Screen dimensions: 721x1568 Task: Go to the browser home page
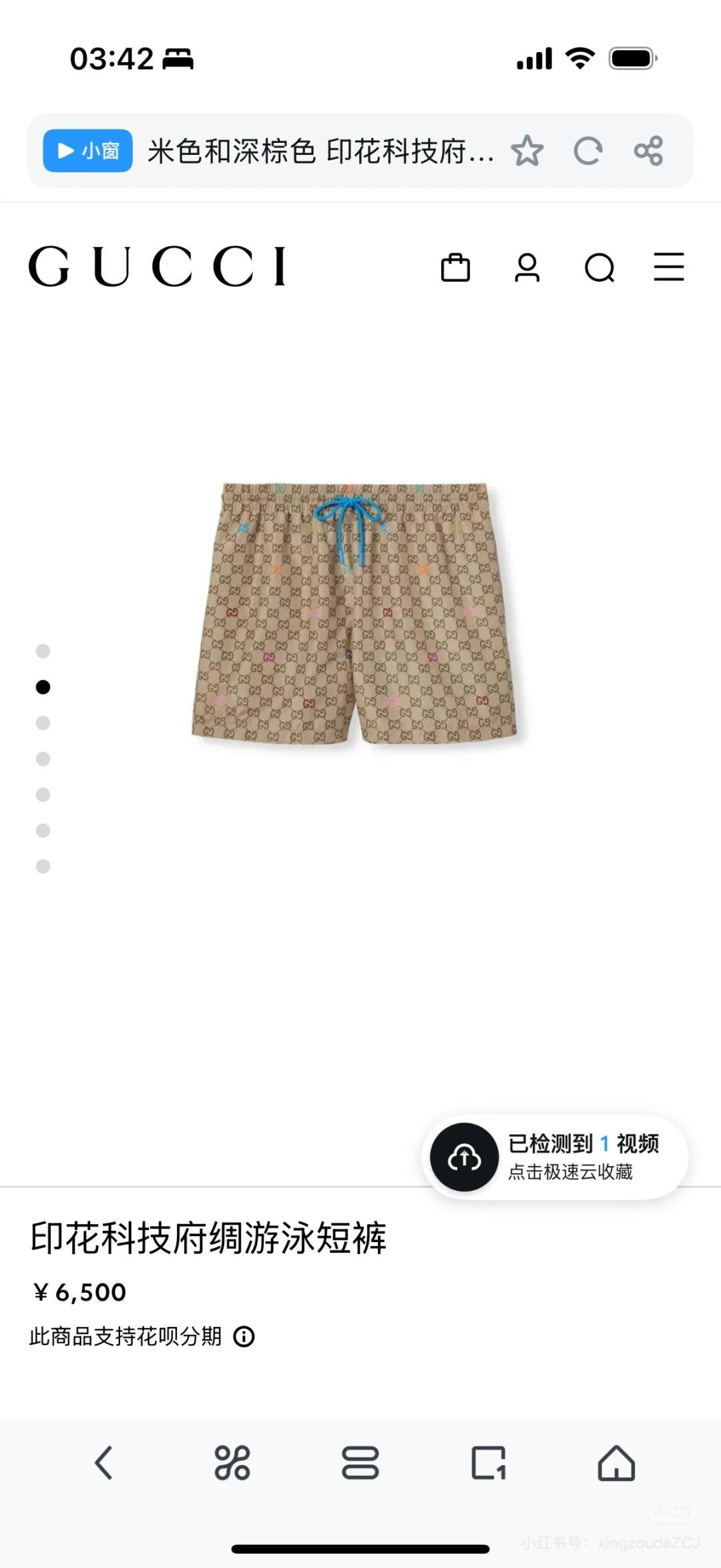tap(616, 1463)
